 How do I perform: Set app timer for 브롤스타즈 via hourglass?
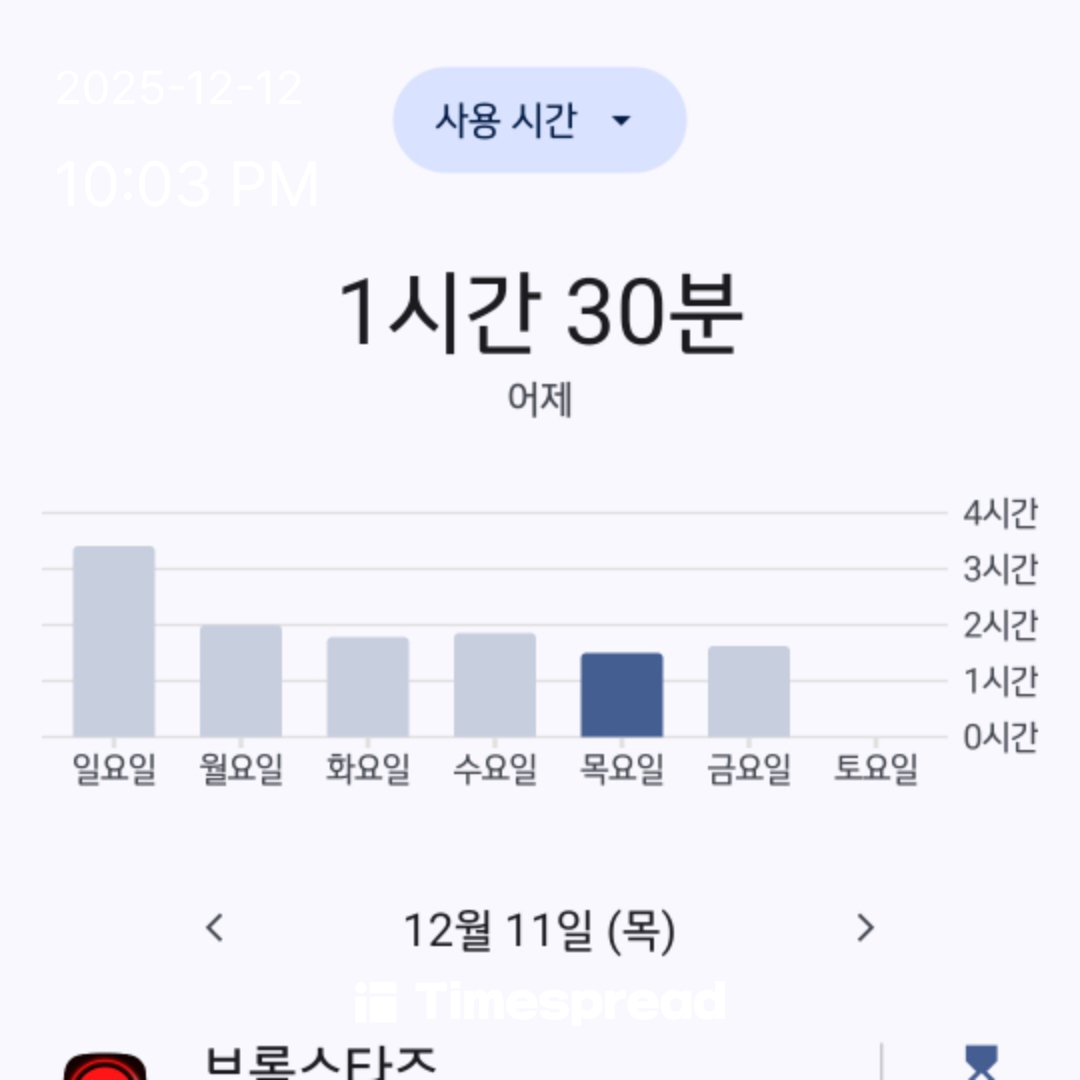(981, 1062)
